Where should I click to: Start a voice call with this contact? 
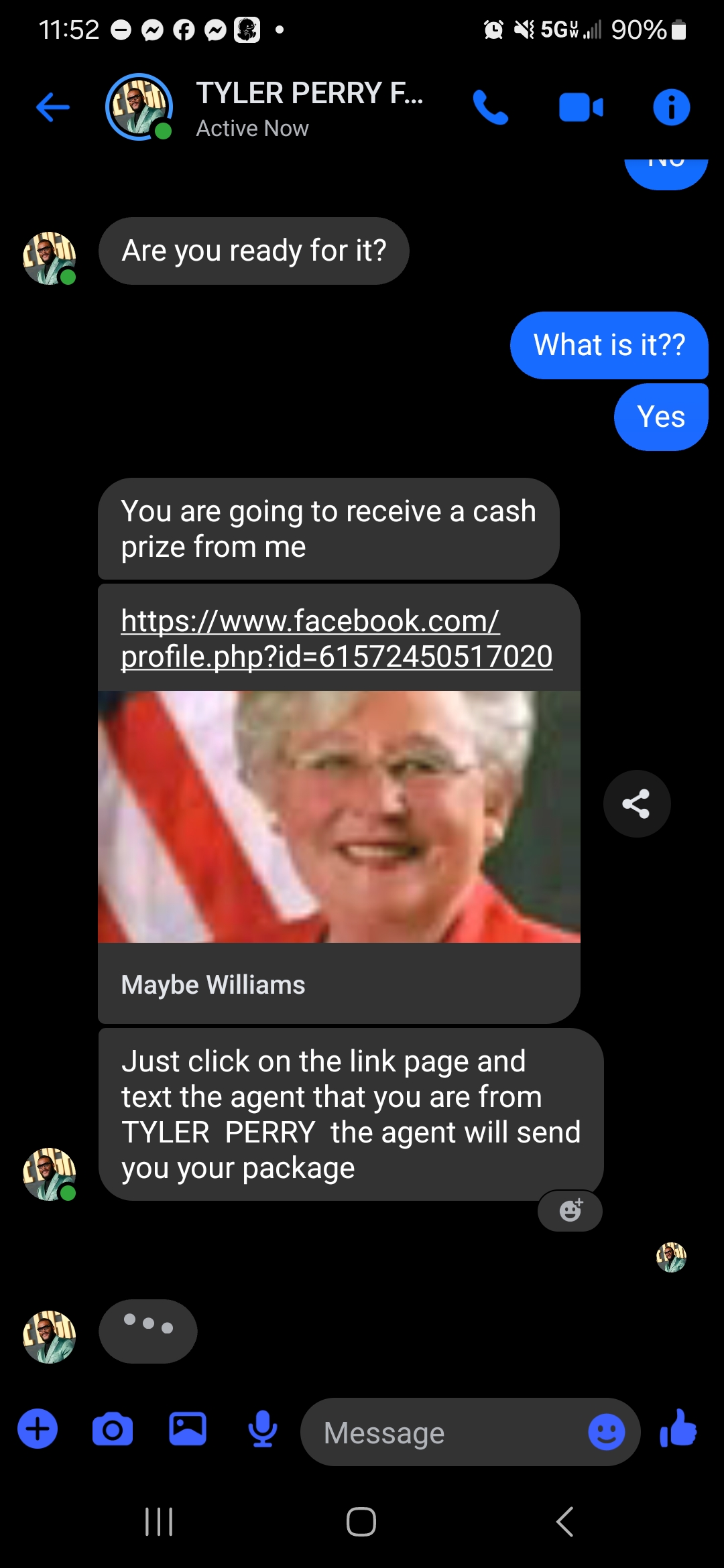click(x=491, y=107)
